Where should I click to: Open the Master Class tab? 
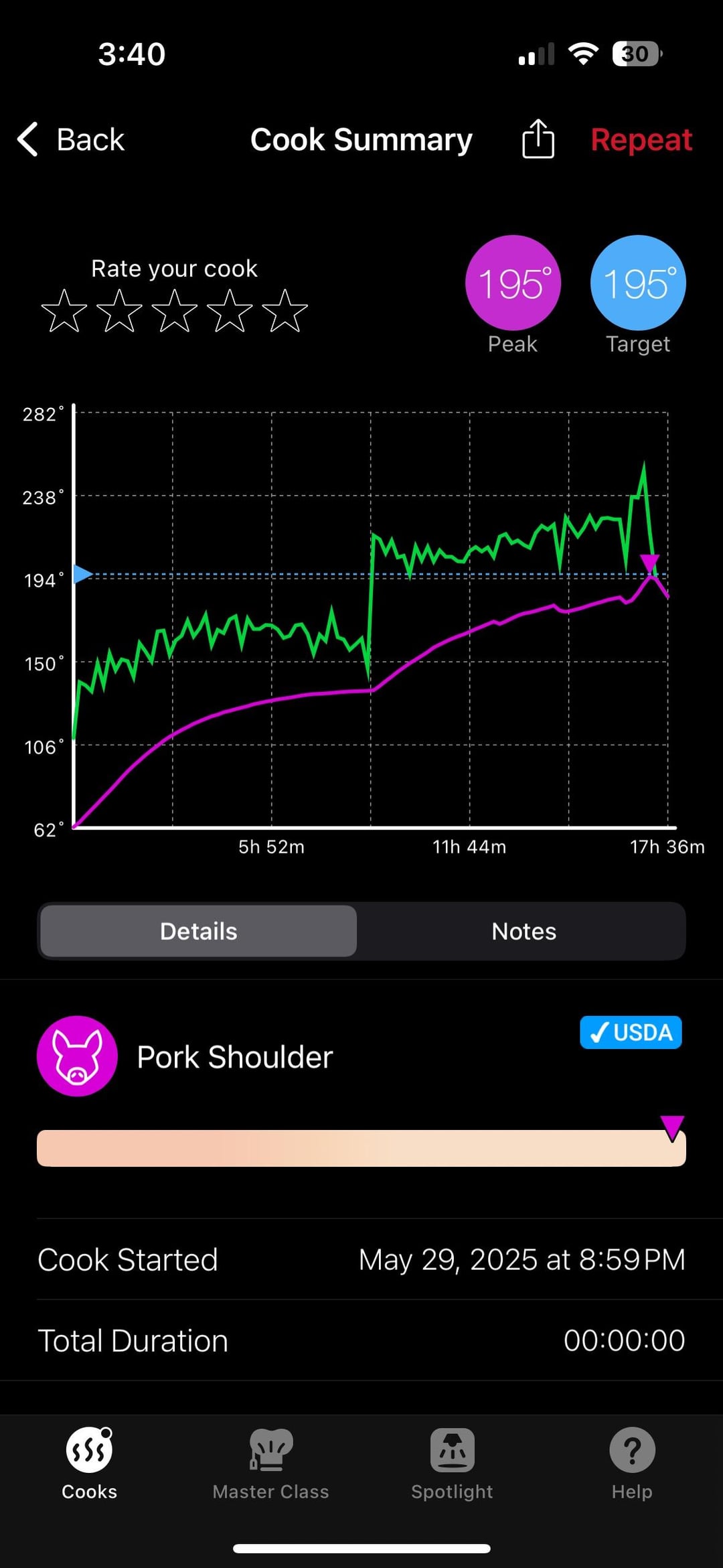[x=270, y=1463]
